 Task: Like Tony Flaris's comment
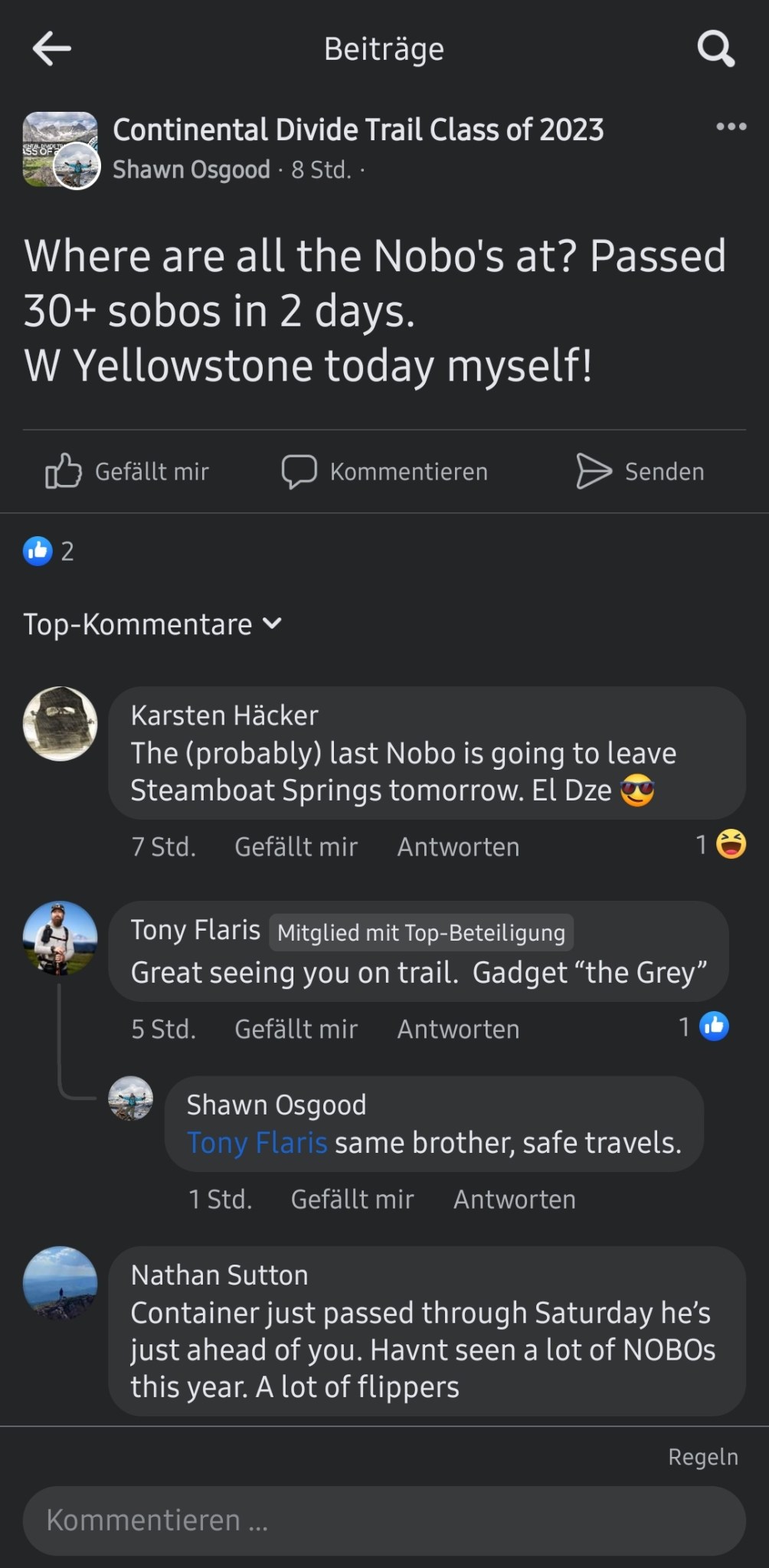[x=296, y=1029]
